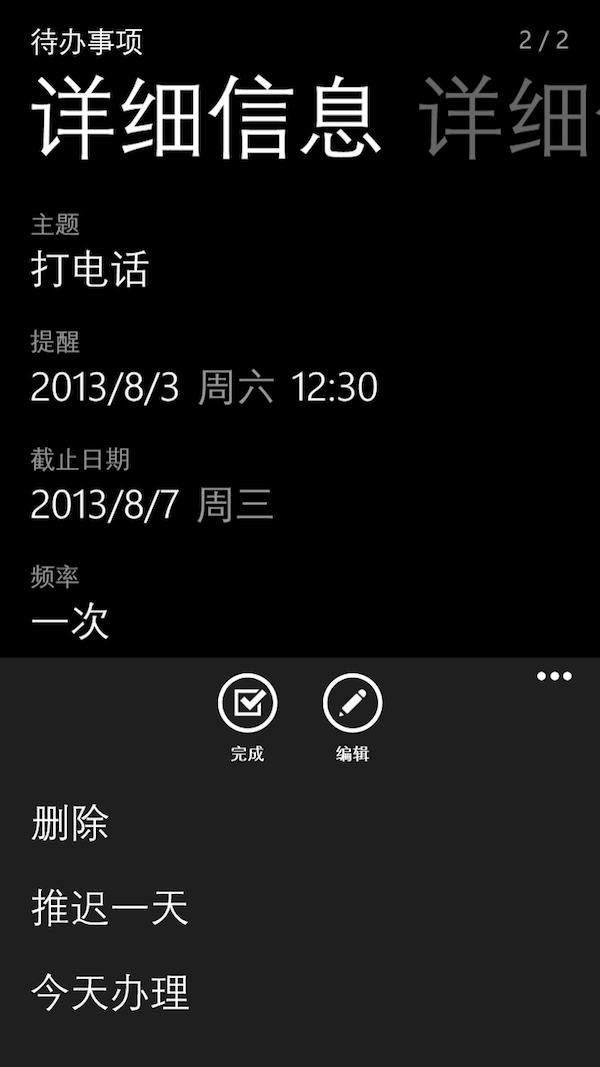Select 删除 to delete this task
The image size is (600, 1067).
click(70, 825)
